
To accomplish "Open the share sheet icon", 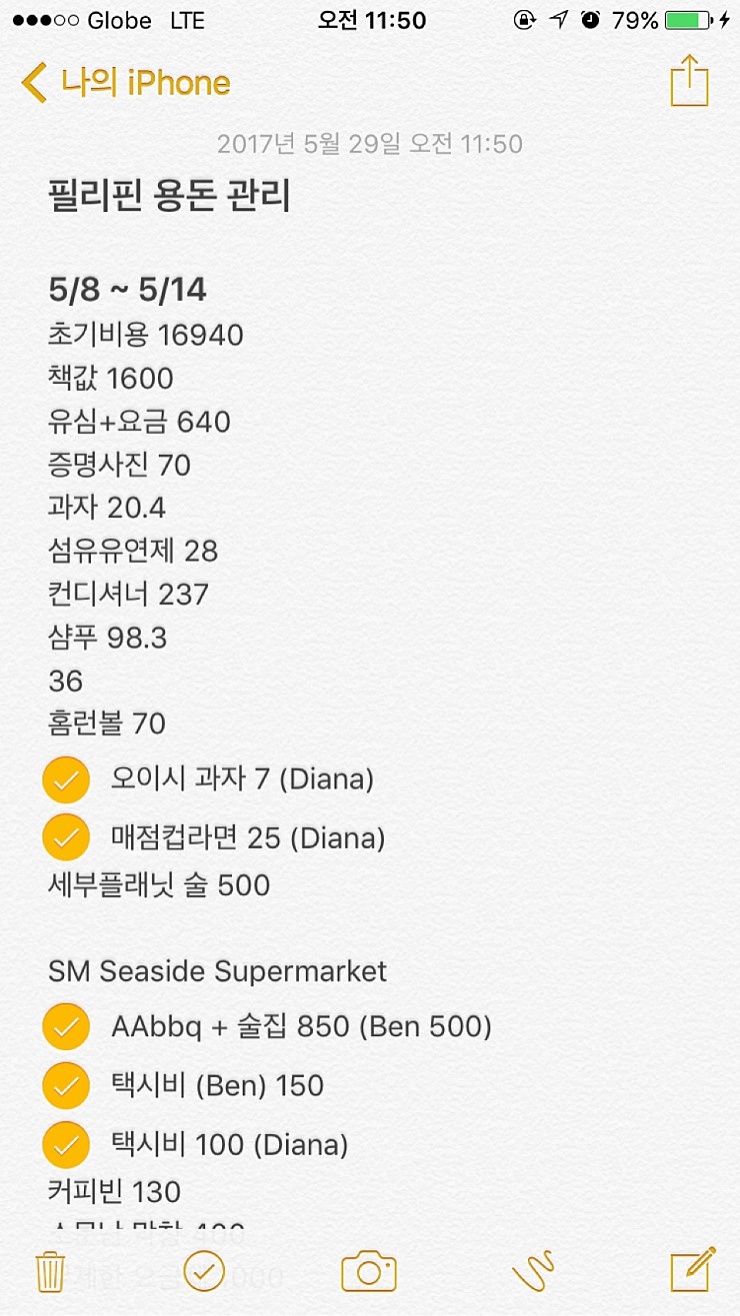I will tap(689, 79).
